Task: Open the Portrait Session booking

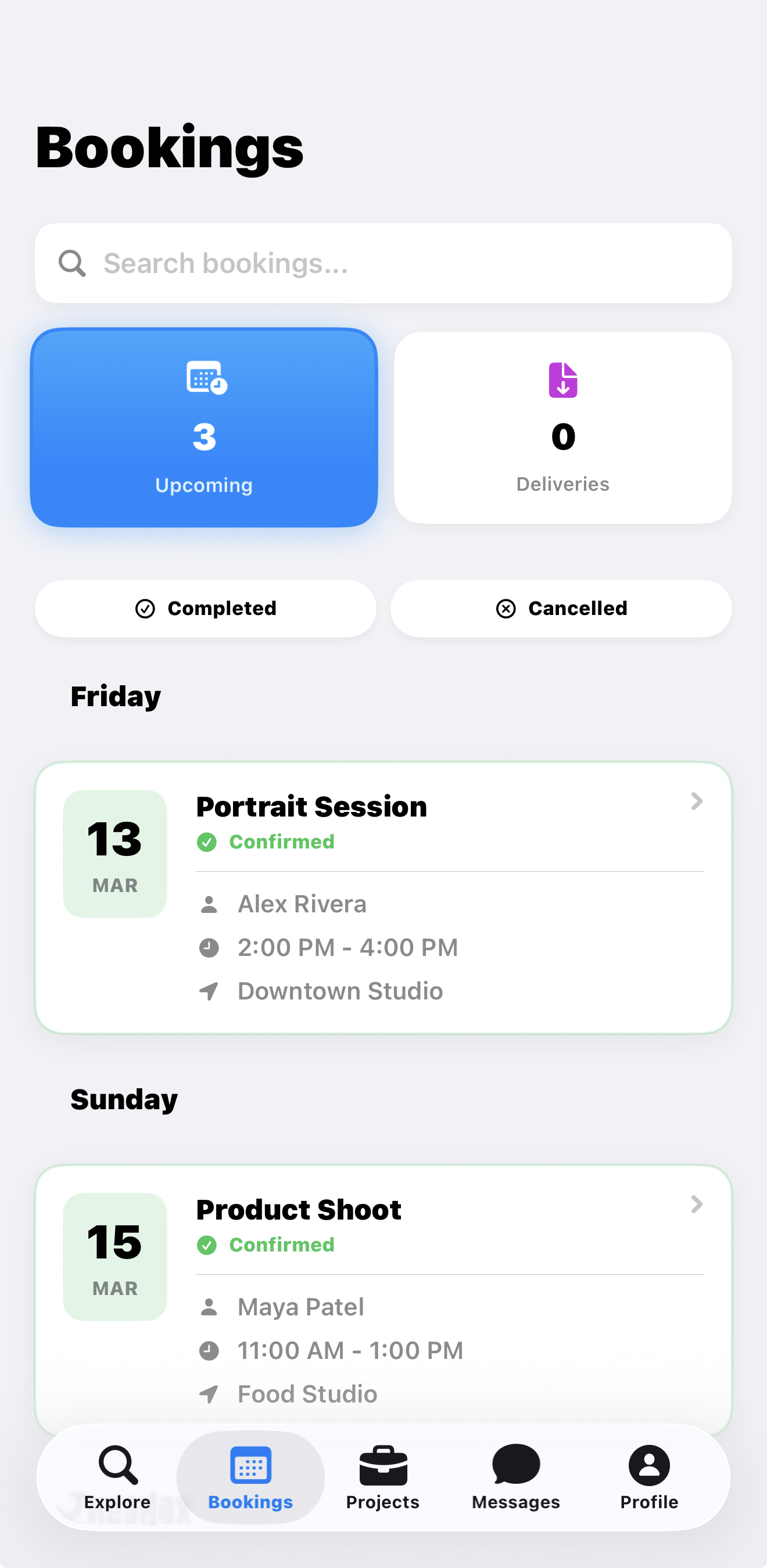Action: (383, 897)
